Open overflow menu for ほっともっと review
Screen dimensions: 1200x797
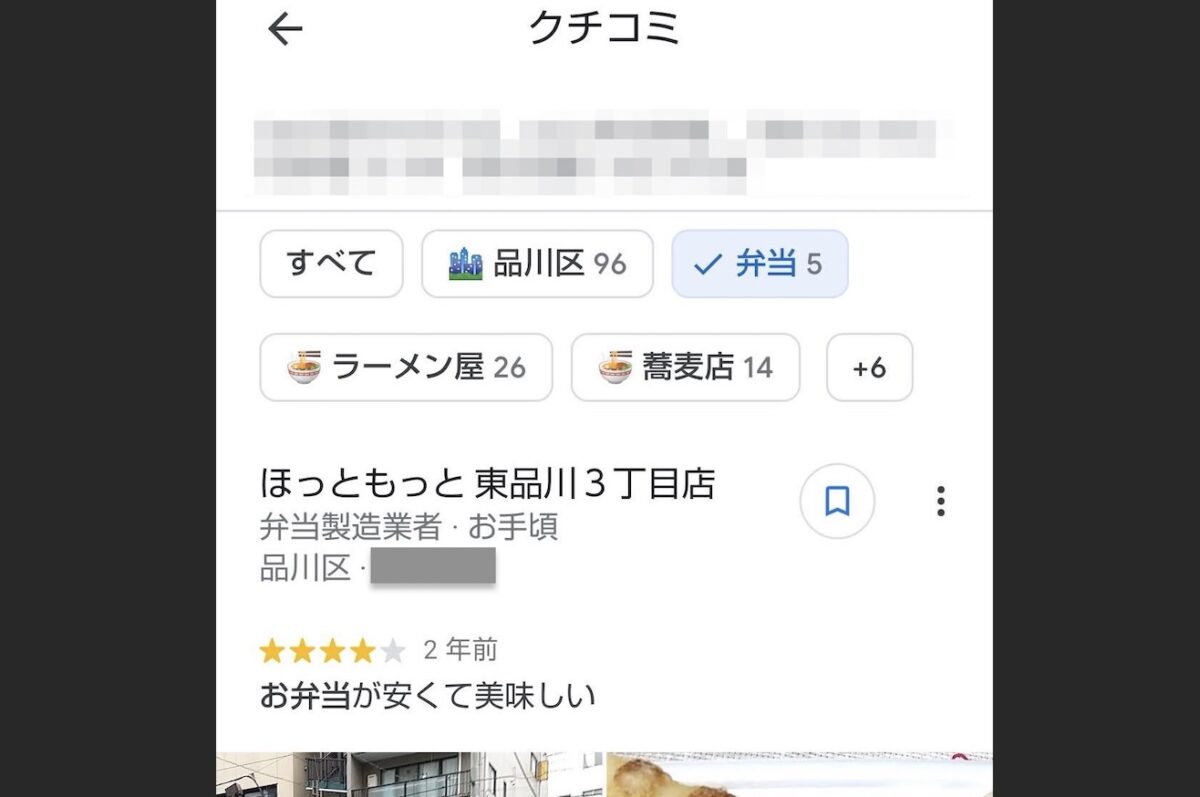coord(940,501)
